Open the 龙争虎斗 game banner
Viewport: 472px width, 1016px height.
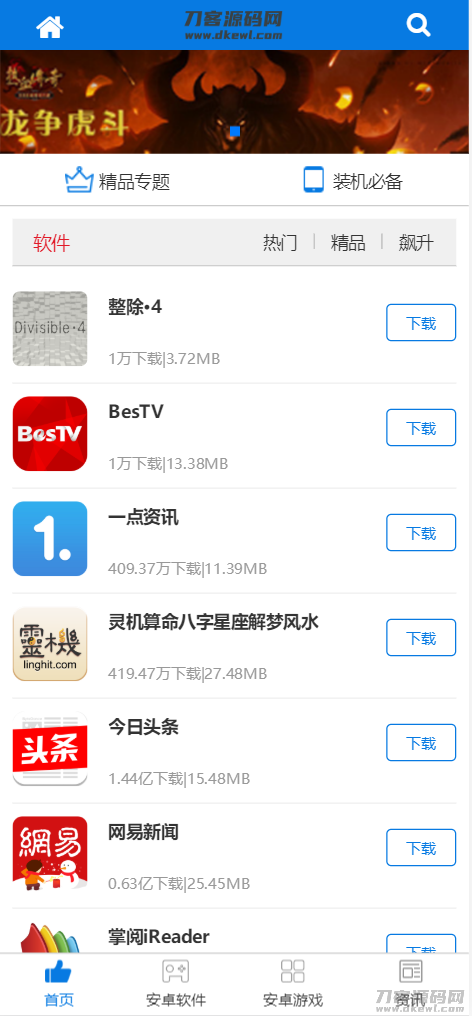point(235,102)
